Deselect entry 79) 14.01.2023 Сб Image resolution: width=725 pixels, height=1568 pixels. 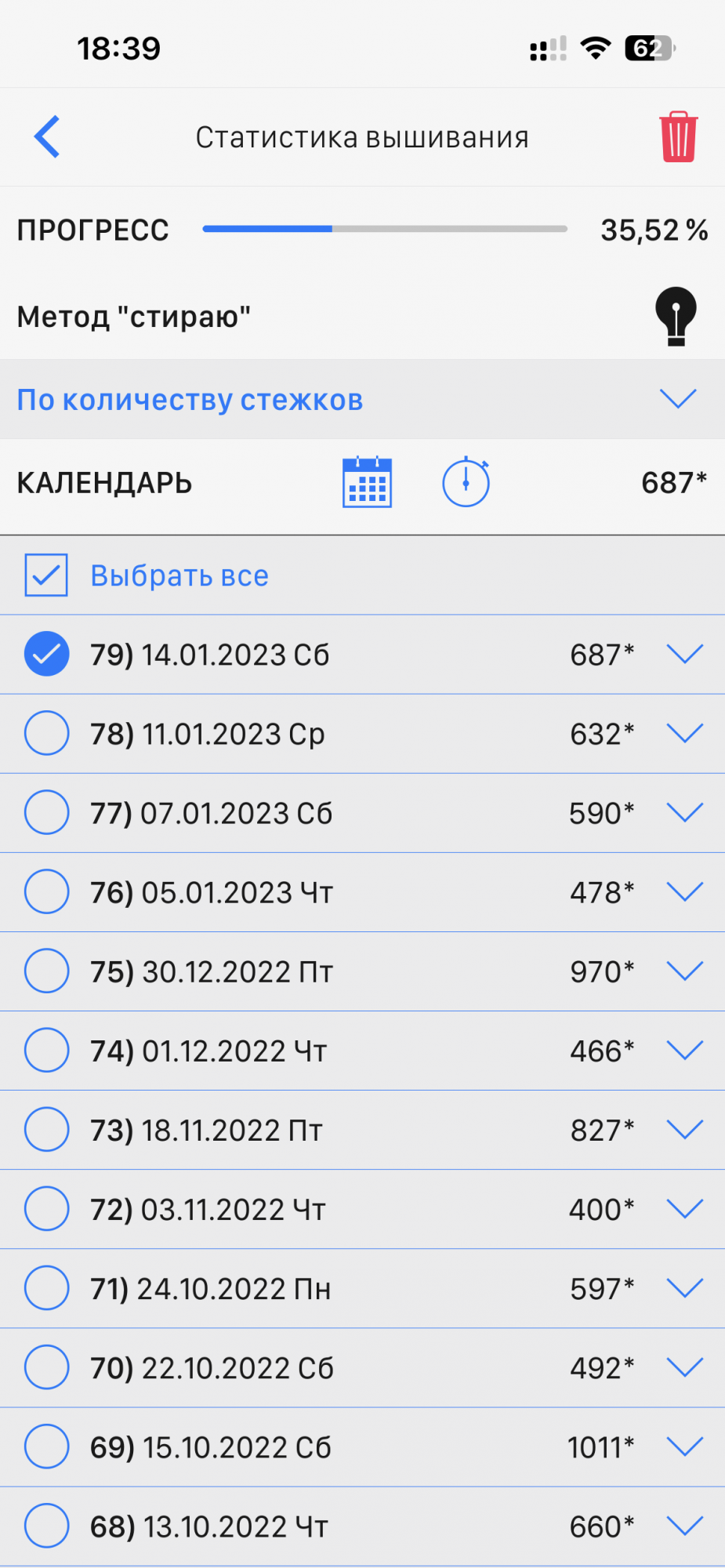click(47, 654)
